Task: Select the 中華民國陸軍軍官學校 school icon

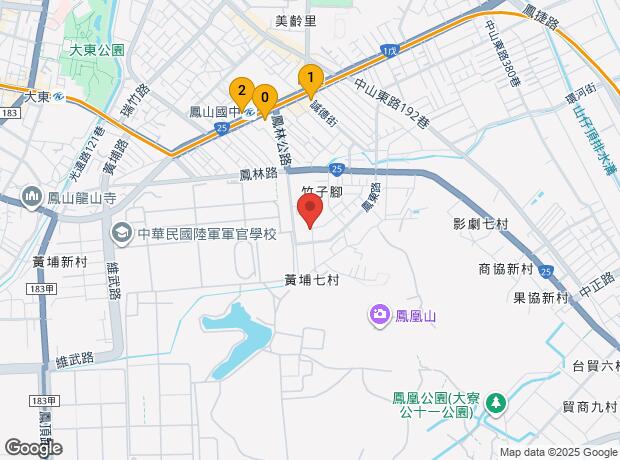Action: point(122,233)
